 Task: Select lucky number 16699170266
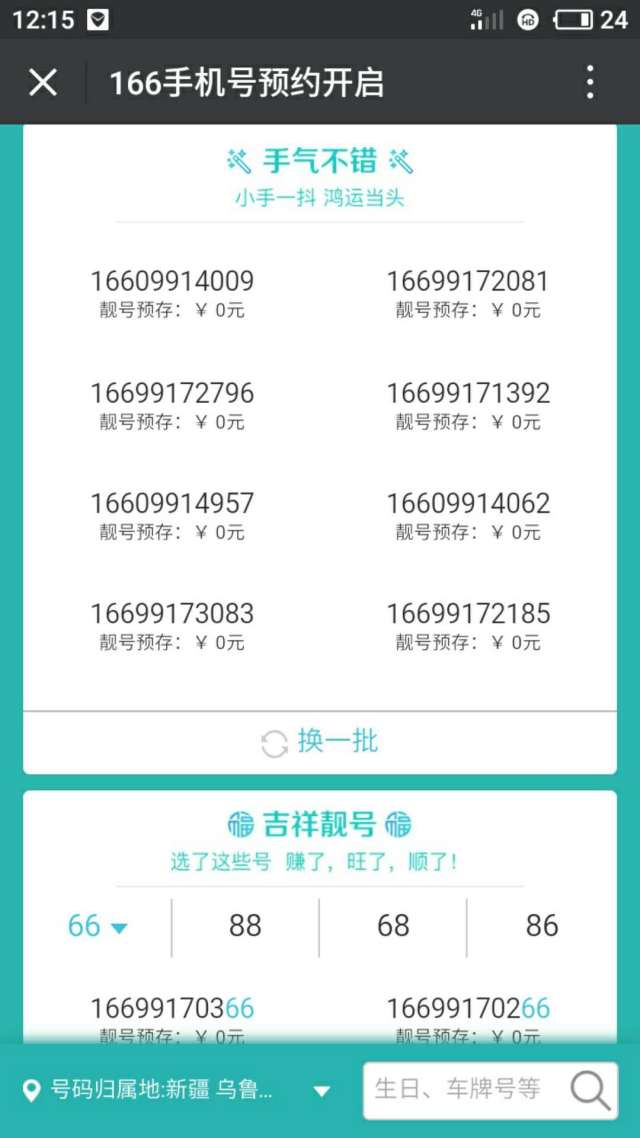[468, 1018]
